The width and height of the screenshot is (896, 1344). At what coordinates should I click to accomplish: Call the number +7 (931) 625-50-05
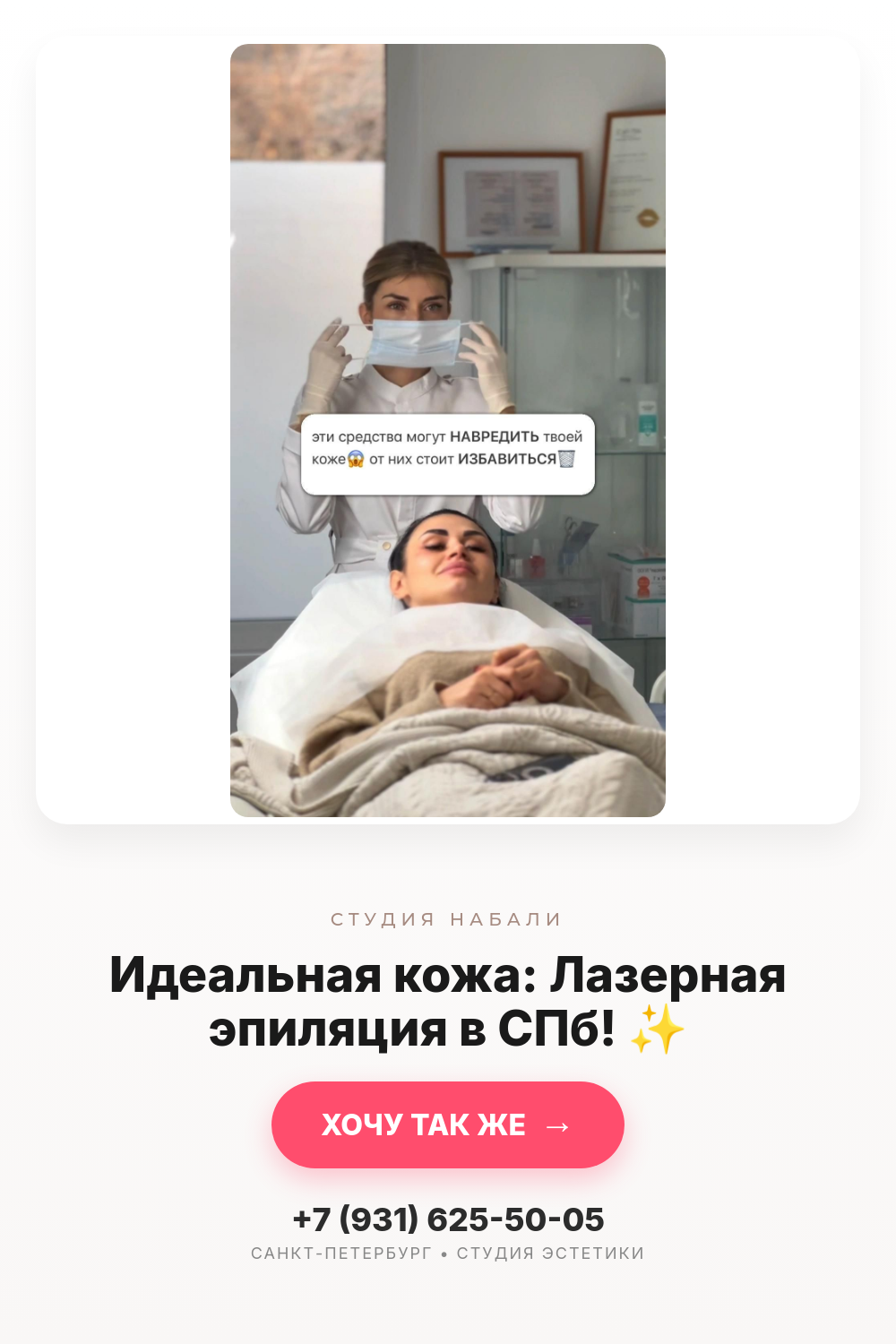point(448,1219)
